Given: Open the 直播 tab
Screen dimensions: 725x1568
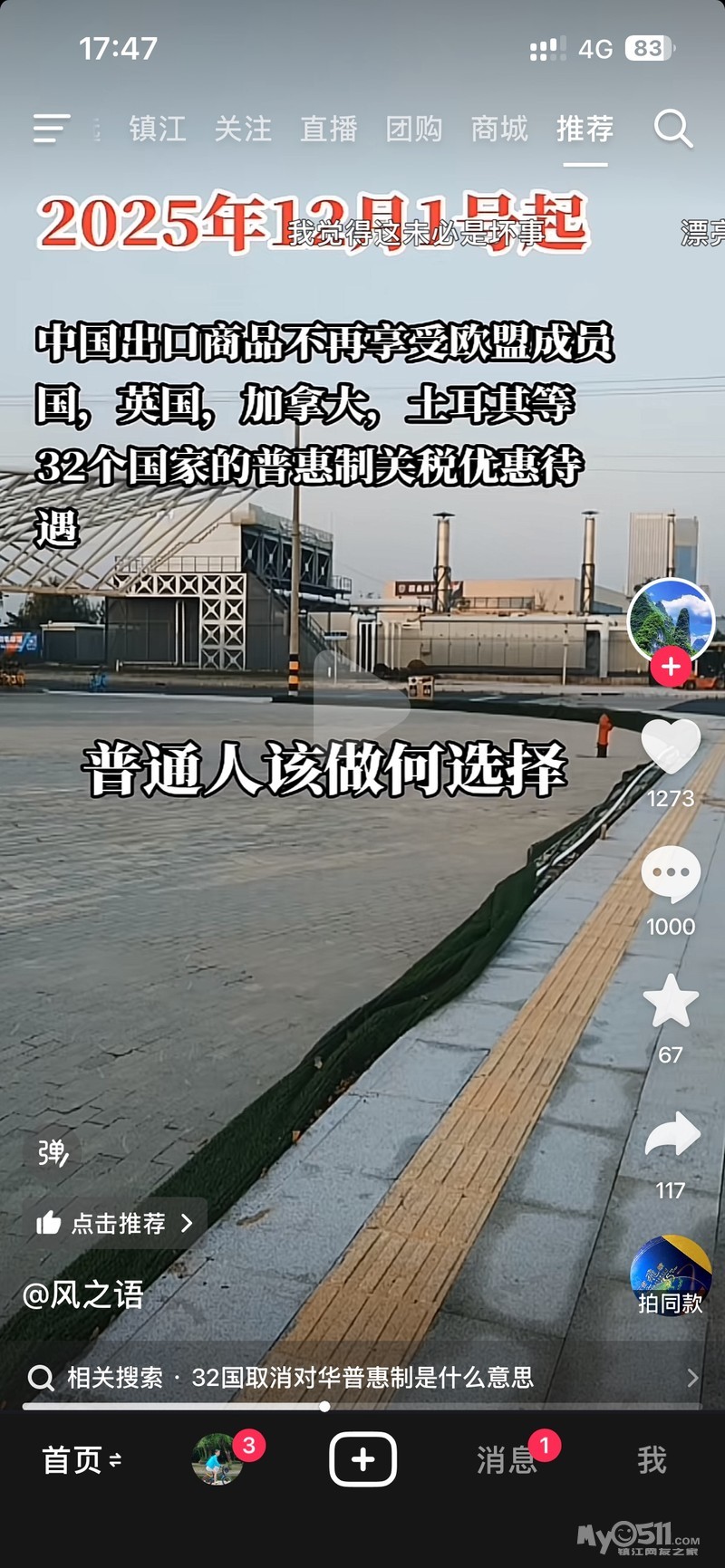Looking at the screenshot, I should (328, 129).
